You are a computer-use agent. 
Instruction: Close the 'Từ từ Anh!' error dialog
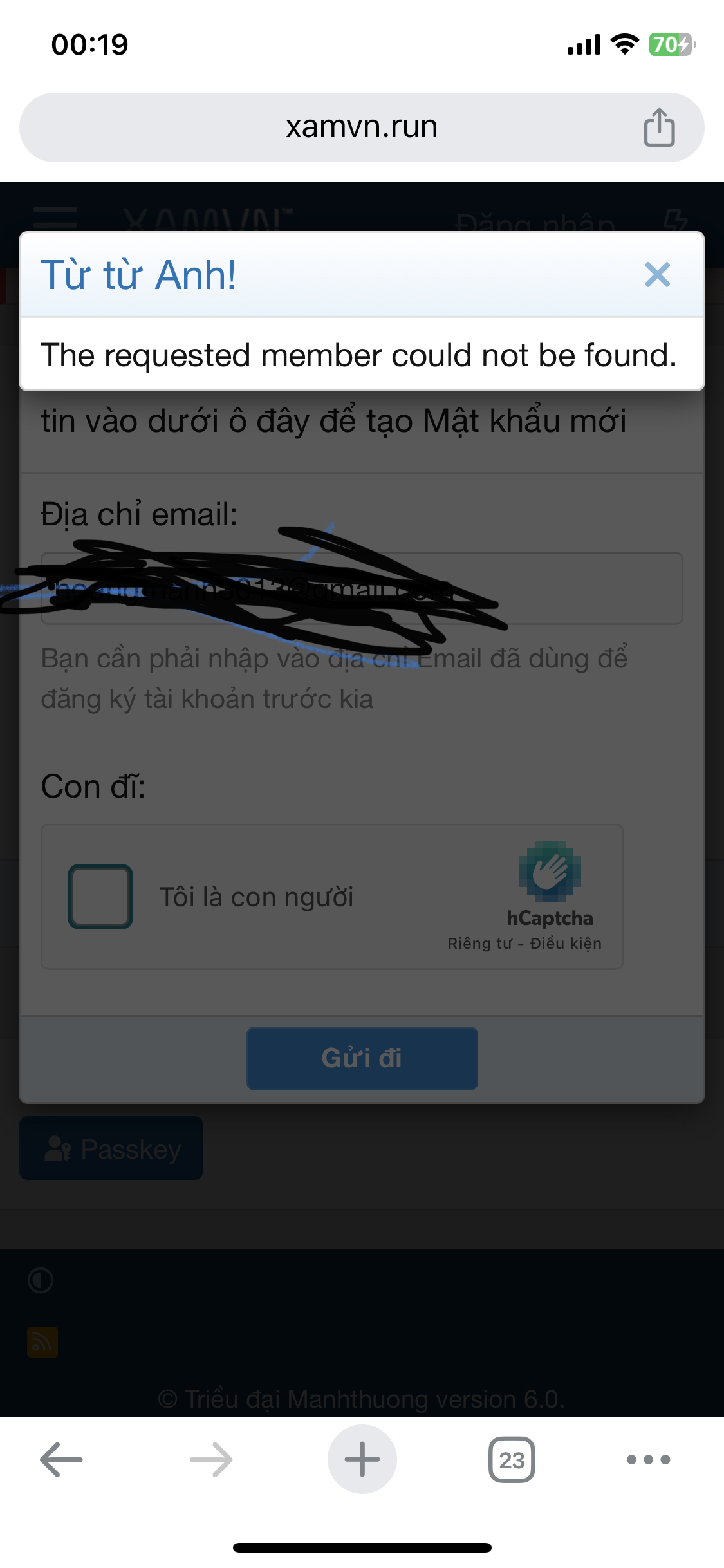[x=657, y=275]
